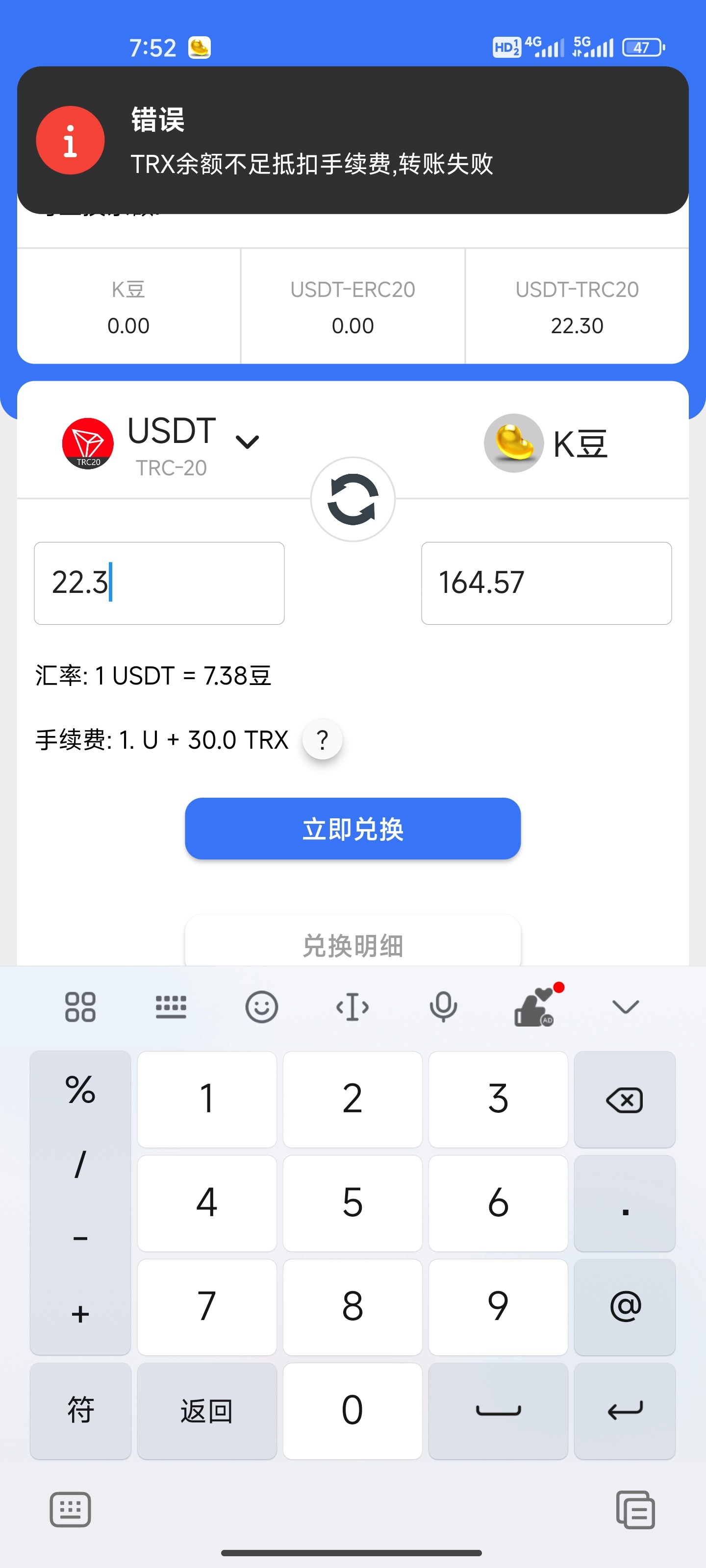Open the 兑换明细 exchange details
Image resolution: width=706 pixels, height=1568 pixels.
[x=352, y=945]
